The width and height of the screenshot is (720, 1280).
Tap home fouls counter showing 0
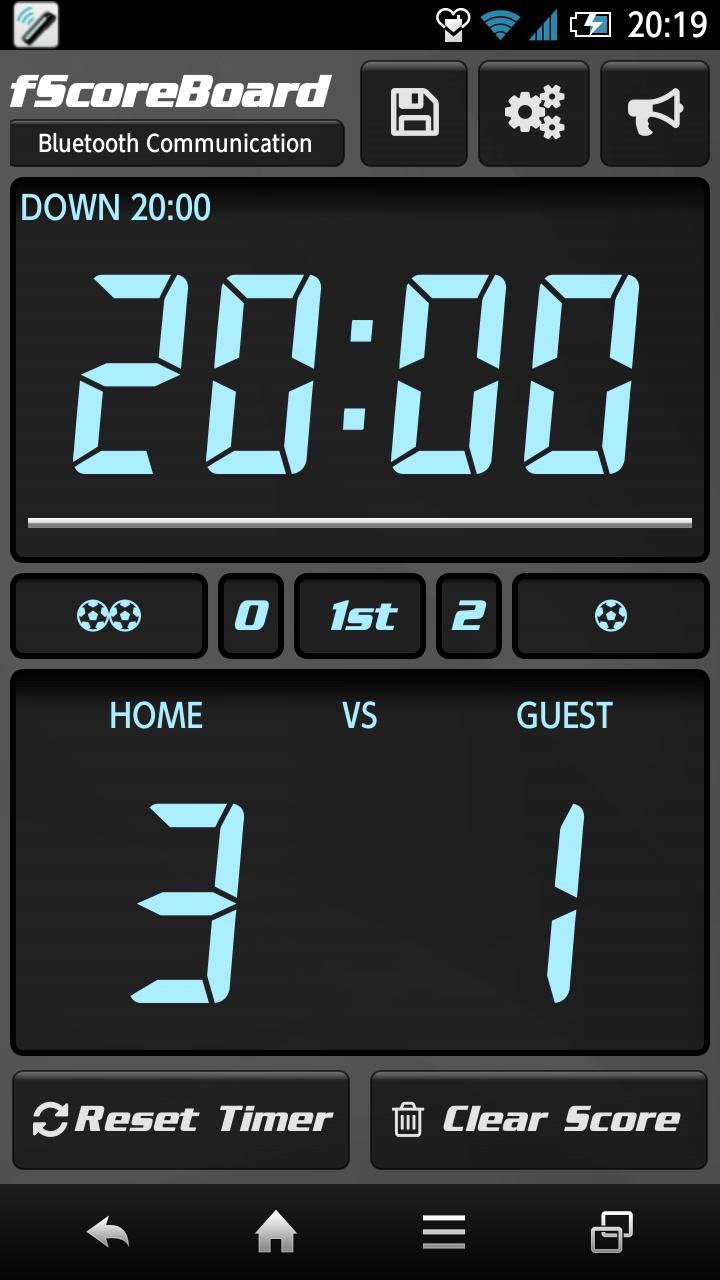click(x=250, y=616)
